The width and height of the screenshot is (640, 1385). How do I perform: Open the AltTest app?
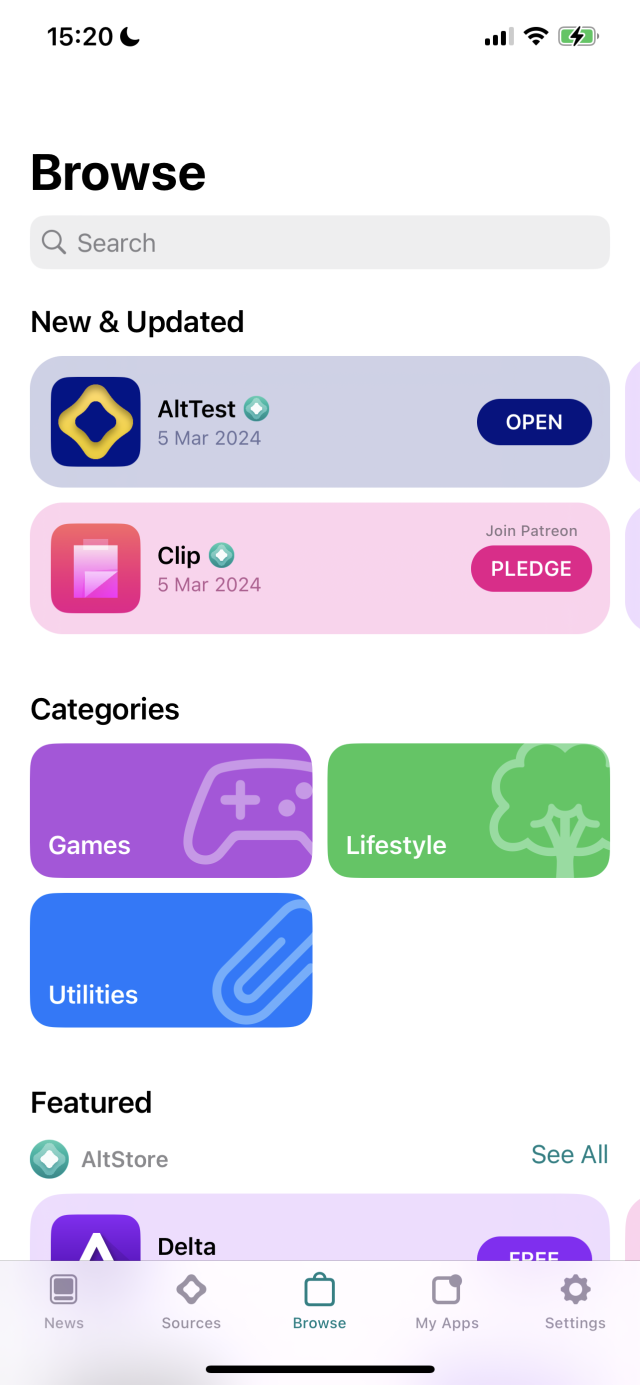point(534,422)
